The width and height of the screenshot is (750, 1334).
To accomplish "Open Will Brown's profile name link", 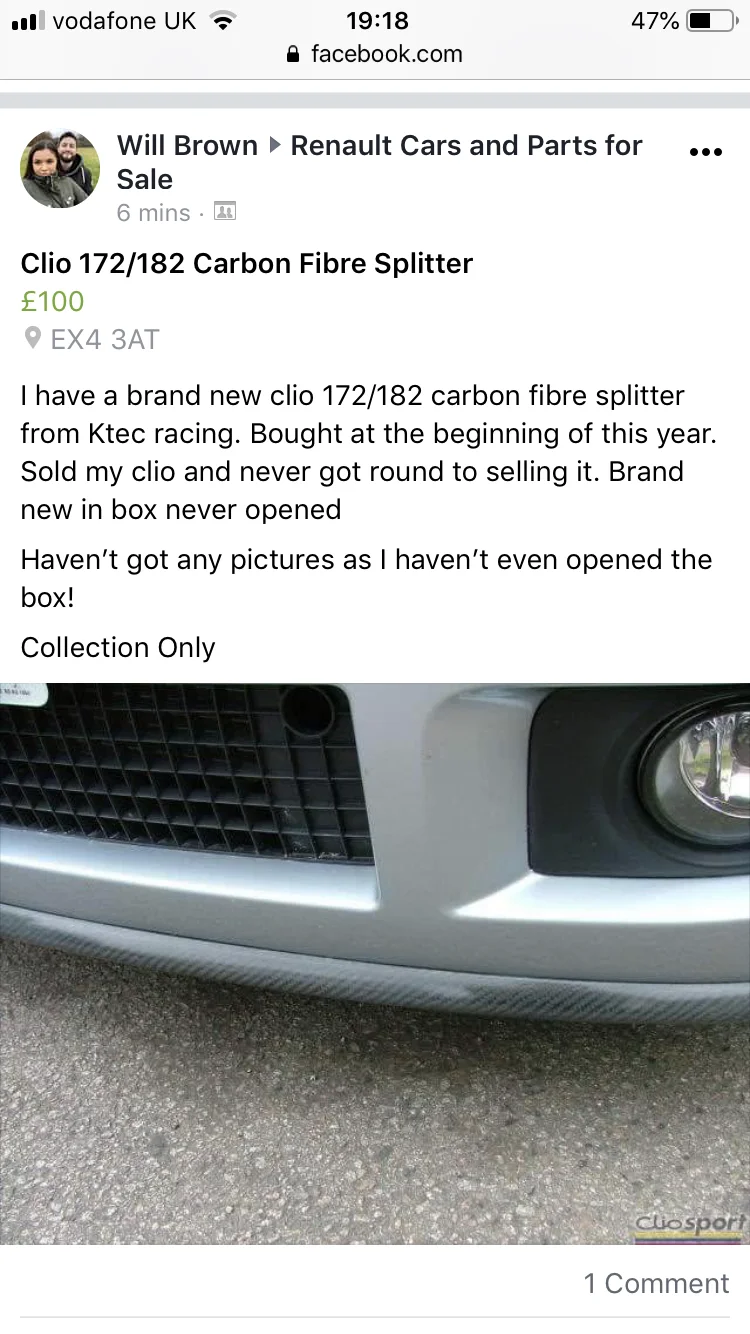I will click(x=187, y=145).
